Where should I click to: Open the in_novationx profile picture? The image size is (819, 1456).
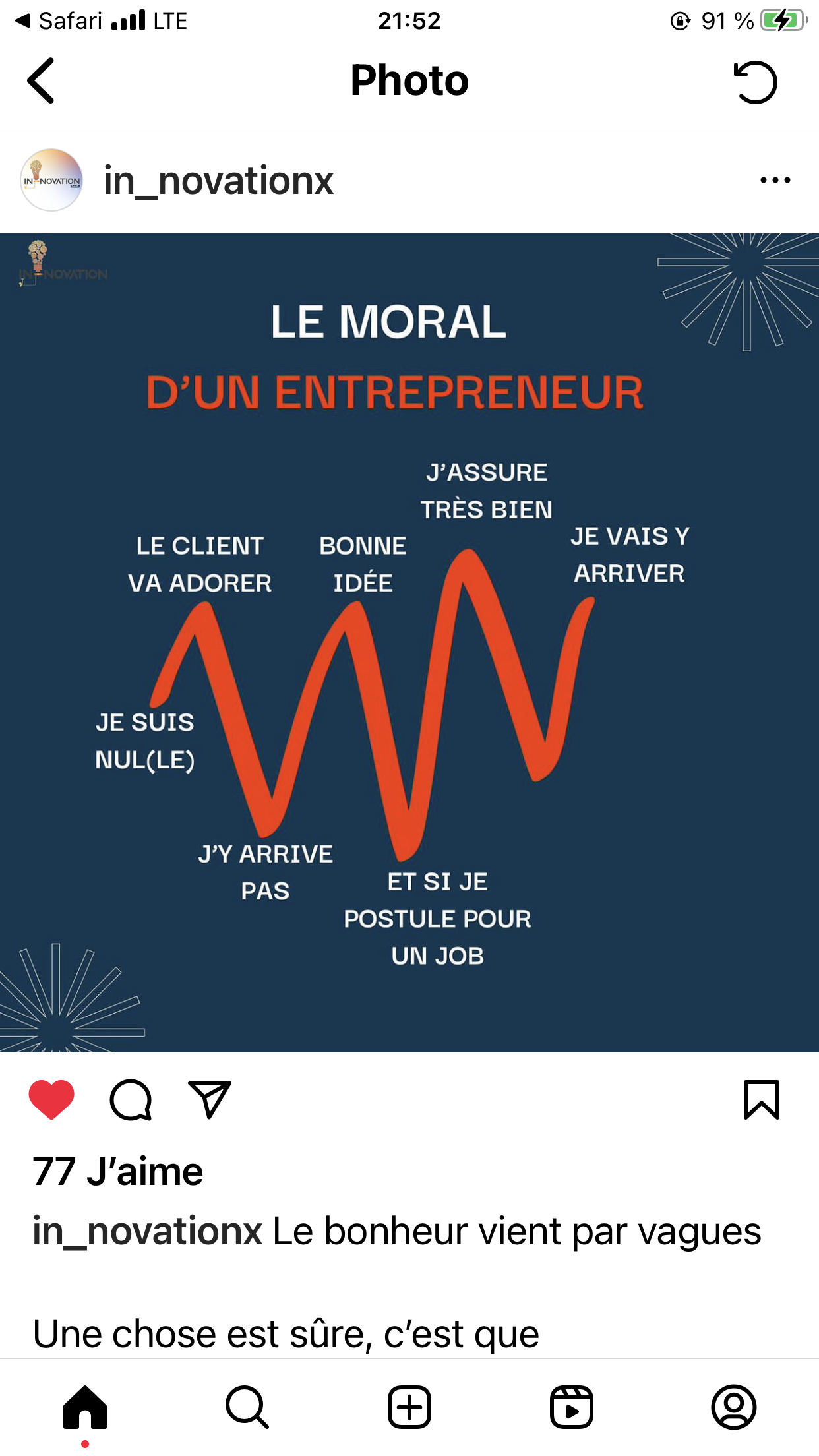pyautogui.click(x=51, y=180)
